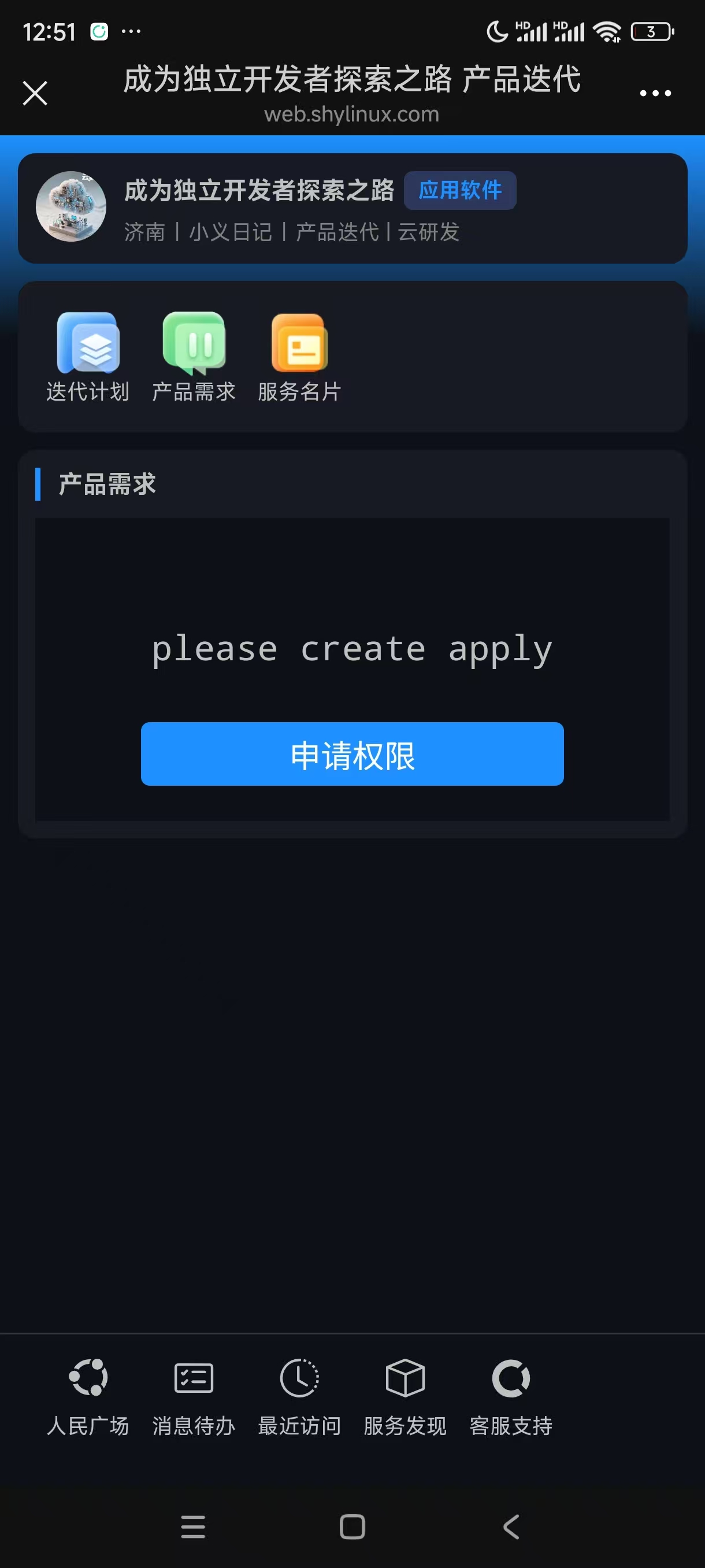Go back with the system back button
Image resolution: width=705 pixels, height=1568 pixels.
[x=511, y=1526]
